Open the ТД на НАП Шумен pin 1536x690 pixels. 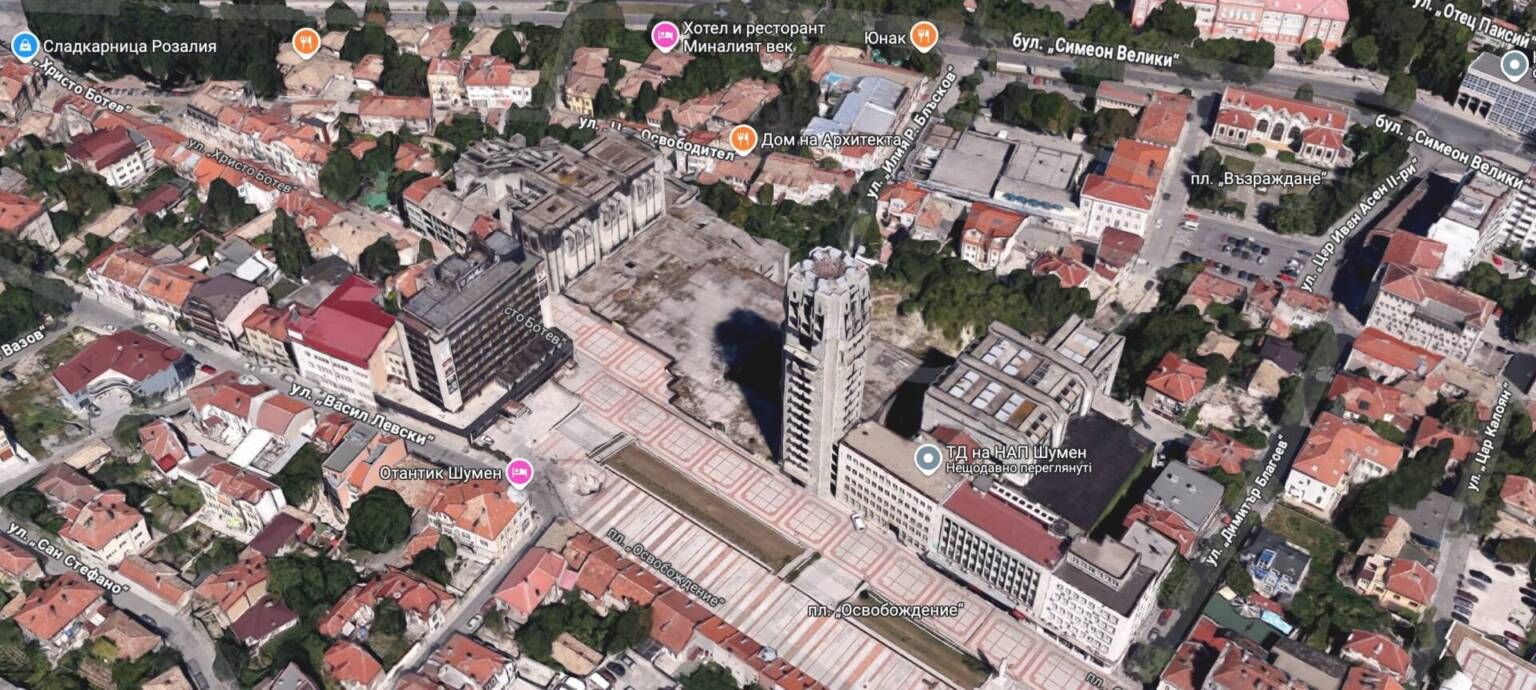coord(928,460)
